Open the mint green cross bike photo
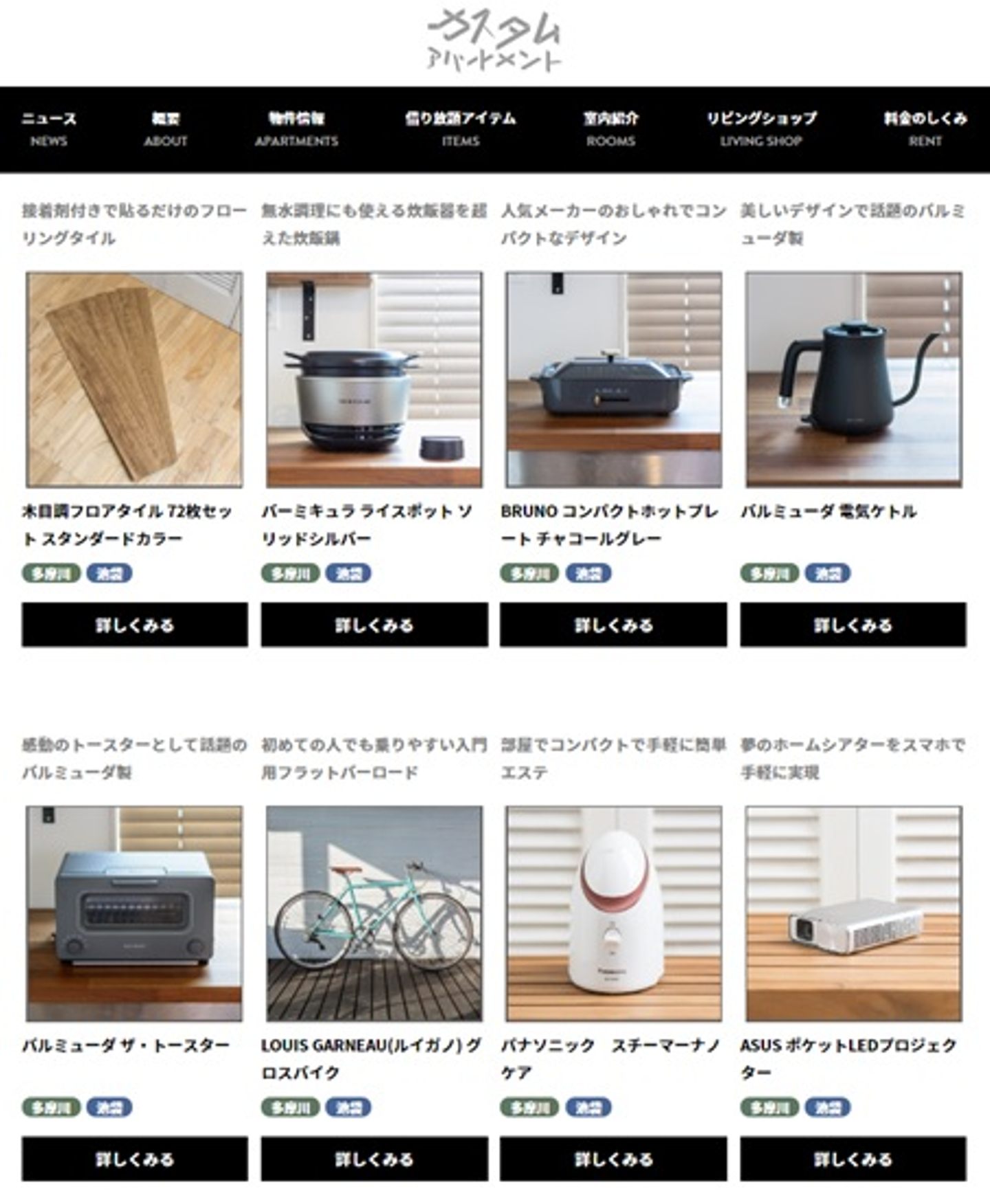990x1204 pixels. pos(374,913)
